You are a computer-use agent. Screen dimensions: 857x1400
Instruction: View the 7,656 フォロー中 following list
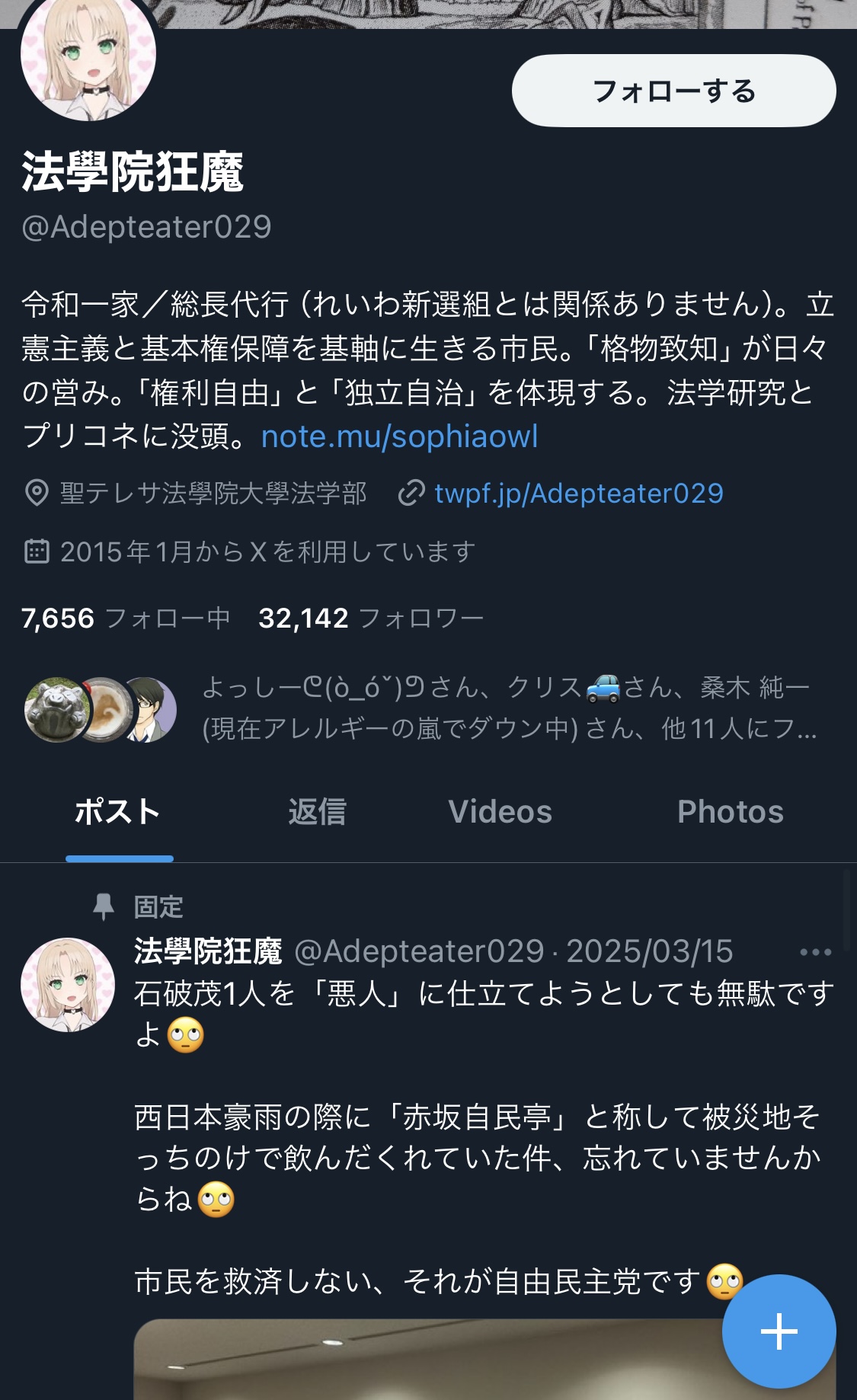tap(126, 618)
